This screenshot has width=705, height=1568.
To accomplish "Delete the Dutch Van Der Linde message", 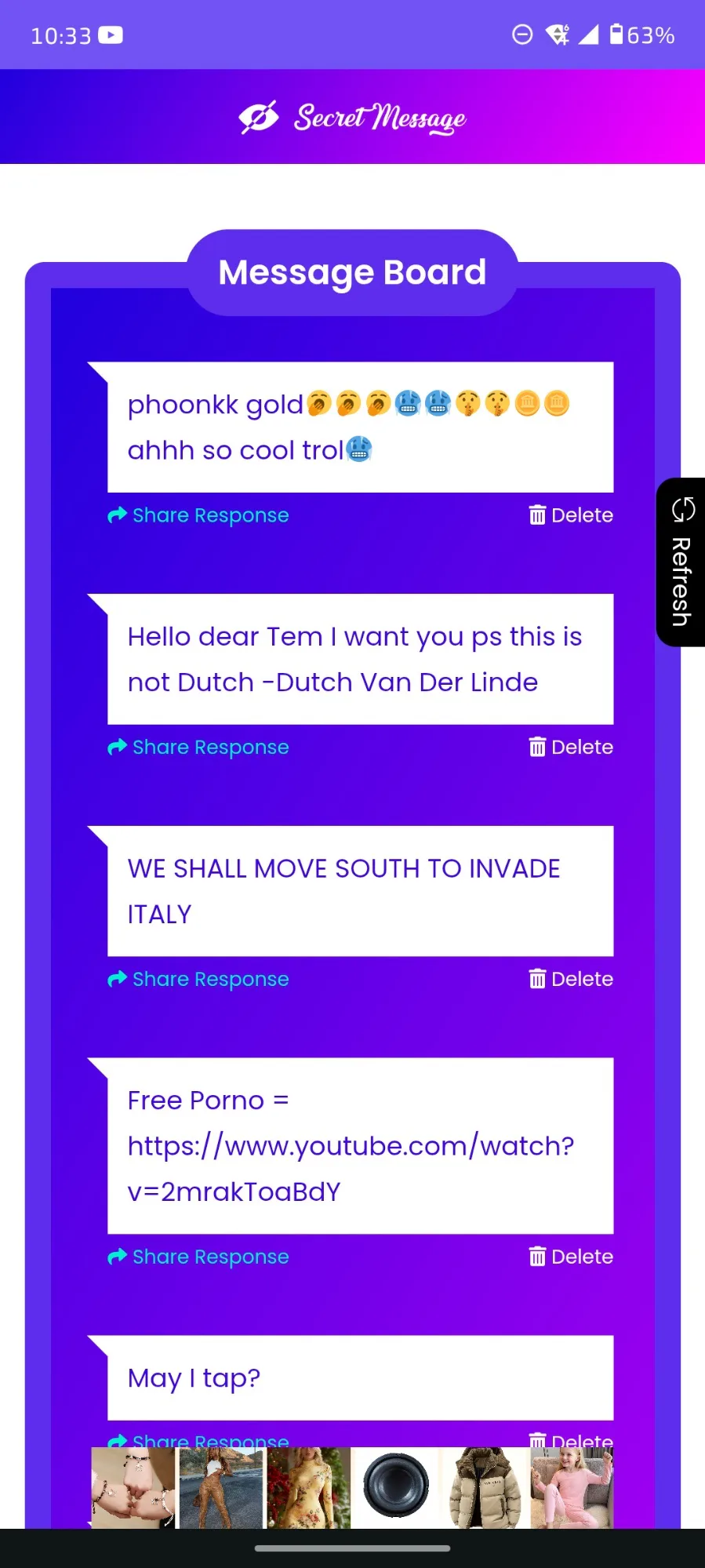I will (x=571, y=748).
